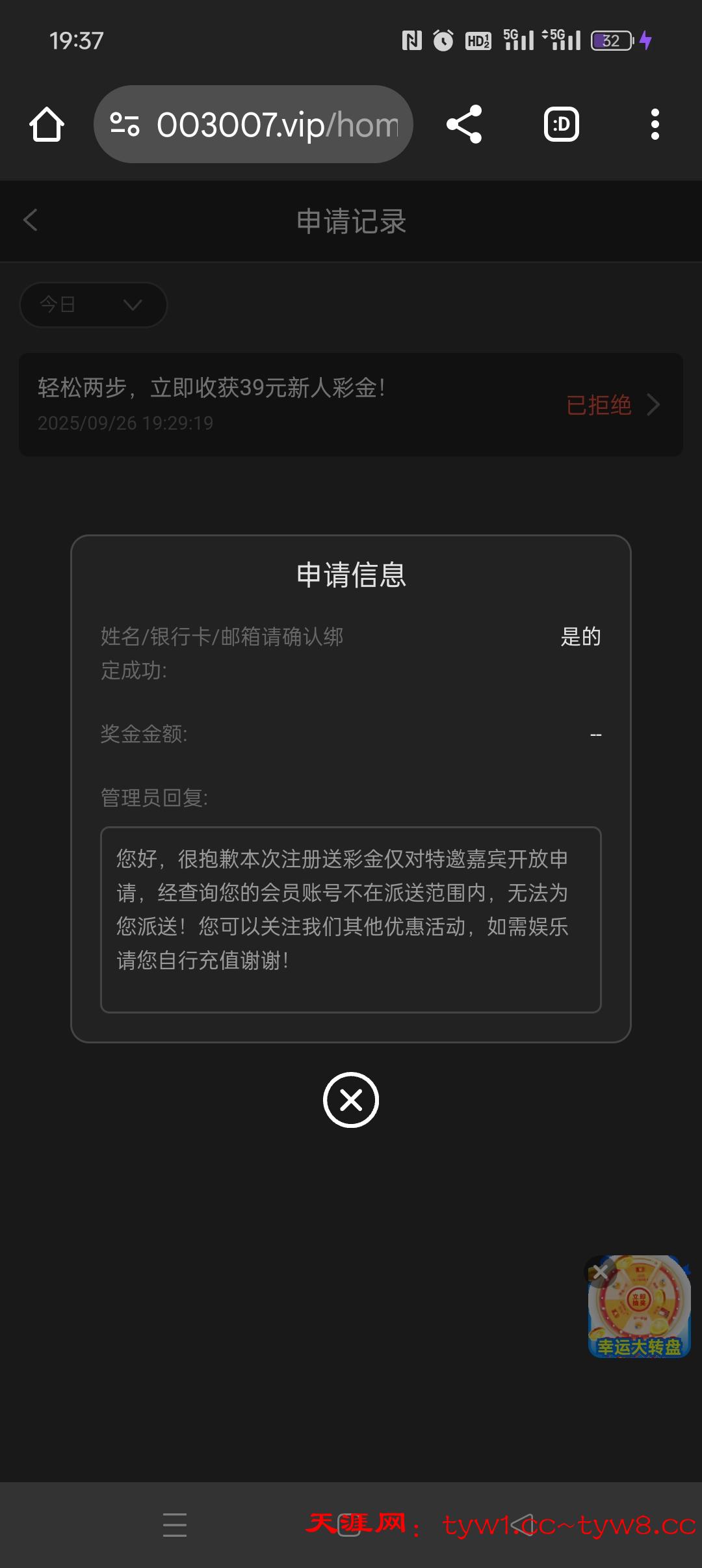Tap the site information icon in the address bar

point(126,124)
